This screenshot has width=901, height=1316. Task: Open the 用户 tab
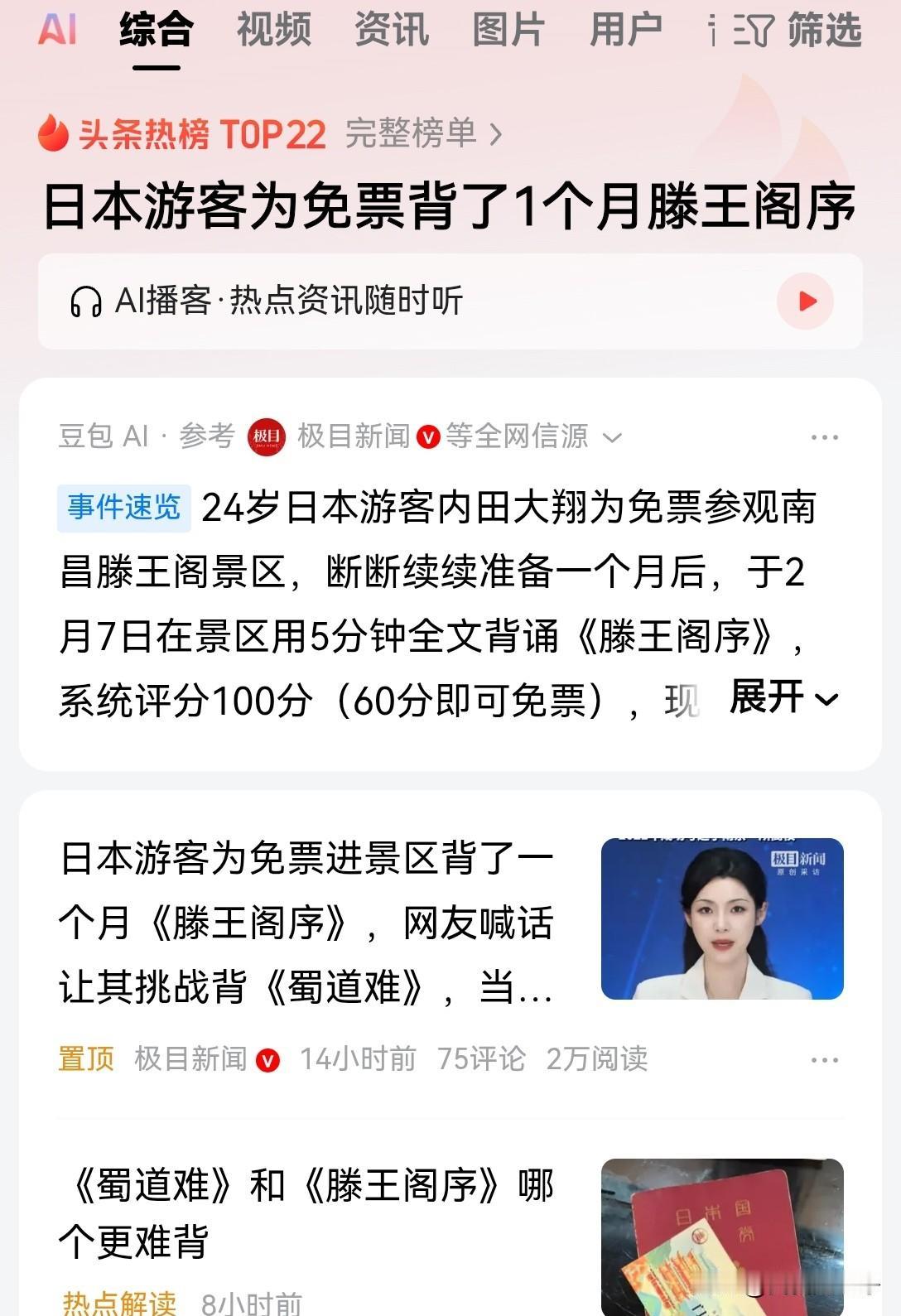tap(627, 31)
